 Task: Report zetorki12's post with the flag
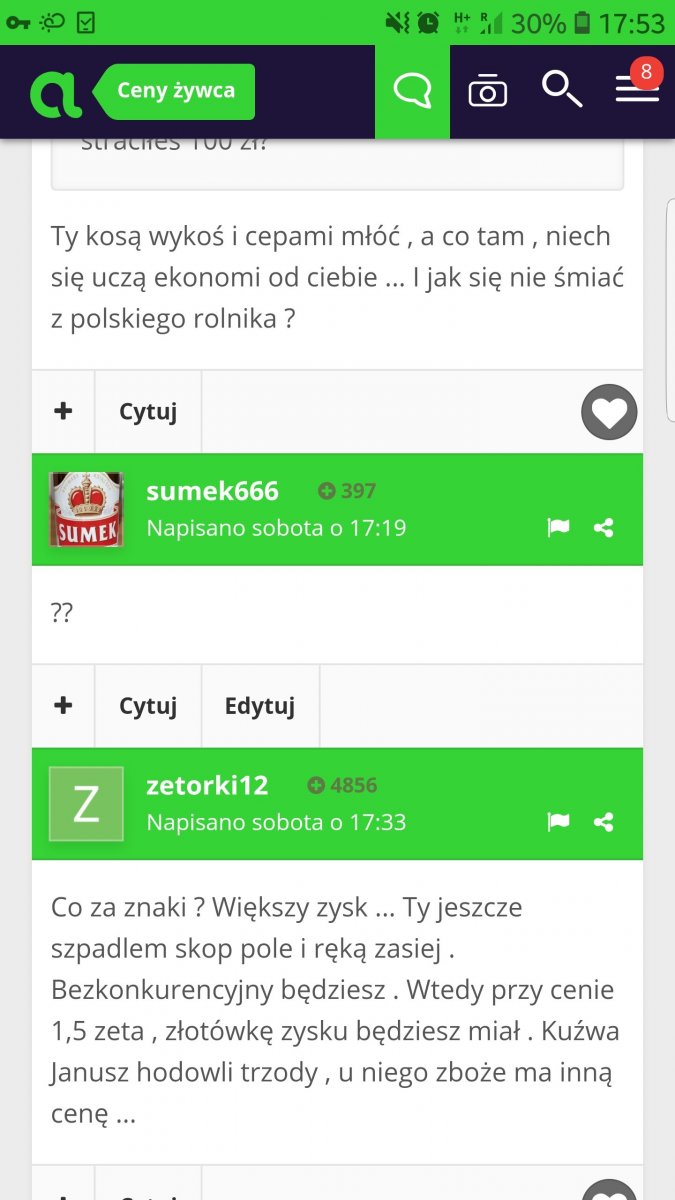[558, 822]
